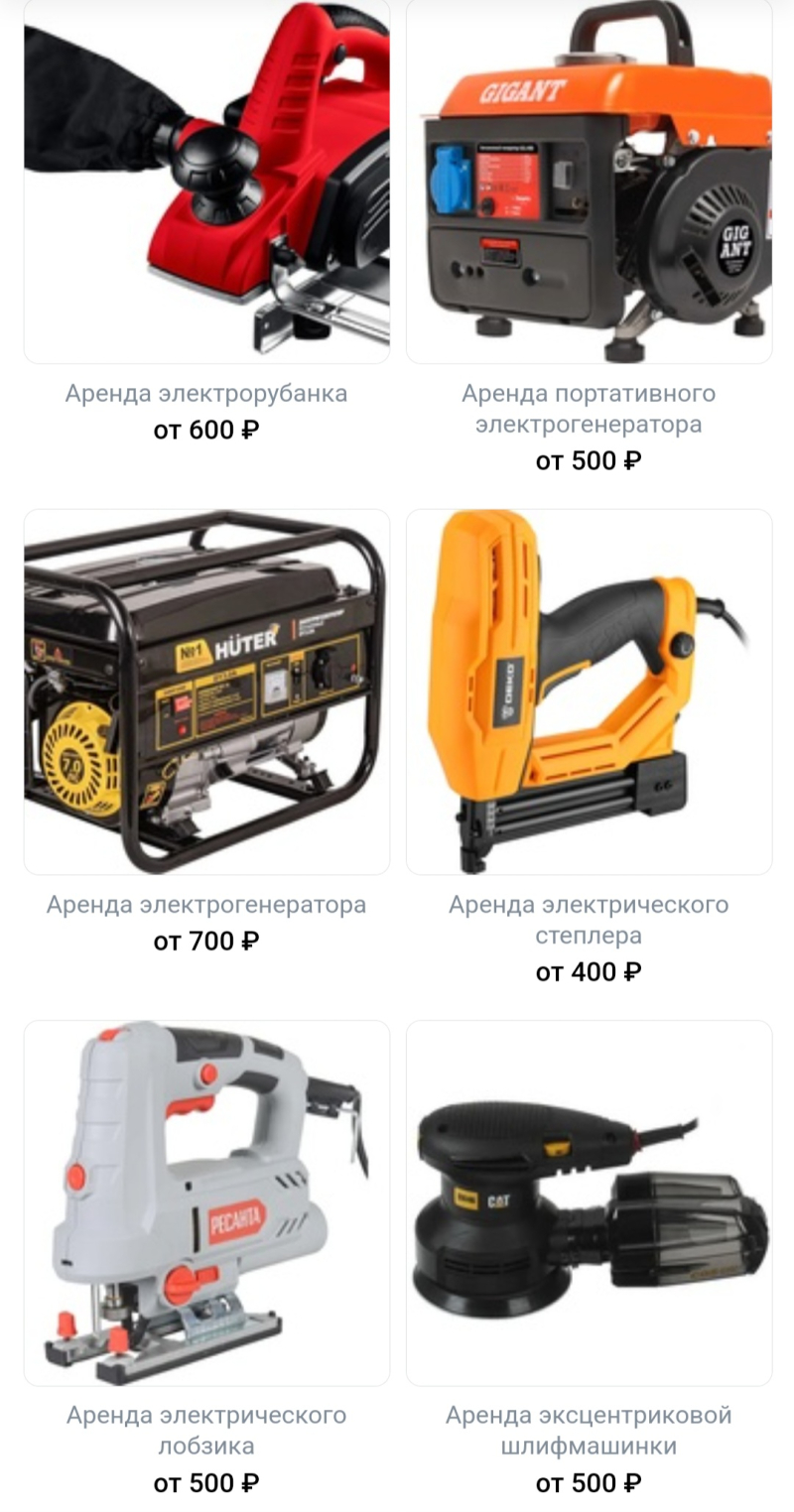The width and height of the screenshot is (794, 1512).
Task: View Аренда эксцентриковой шлифмашинки listing
Action: (x=589, y=1202)
